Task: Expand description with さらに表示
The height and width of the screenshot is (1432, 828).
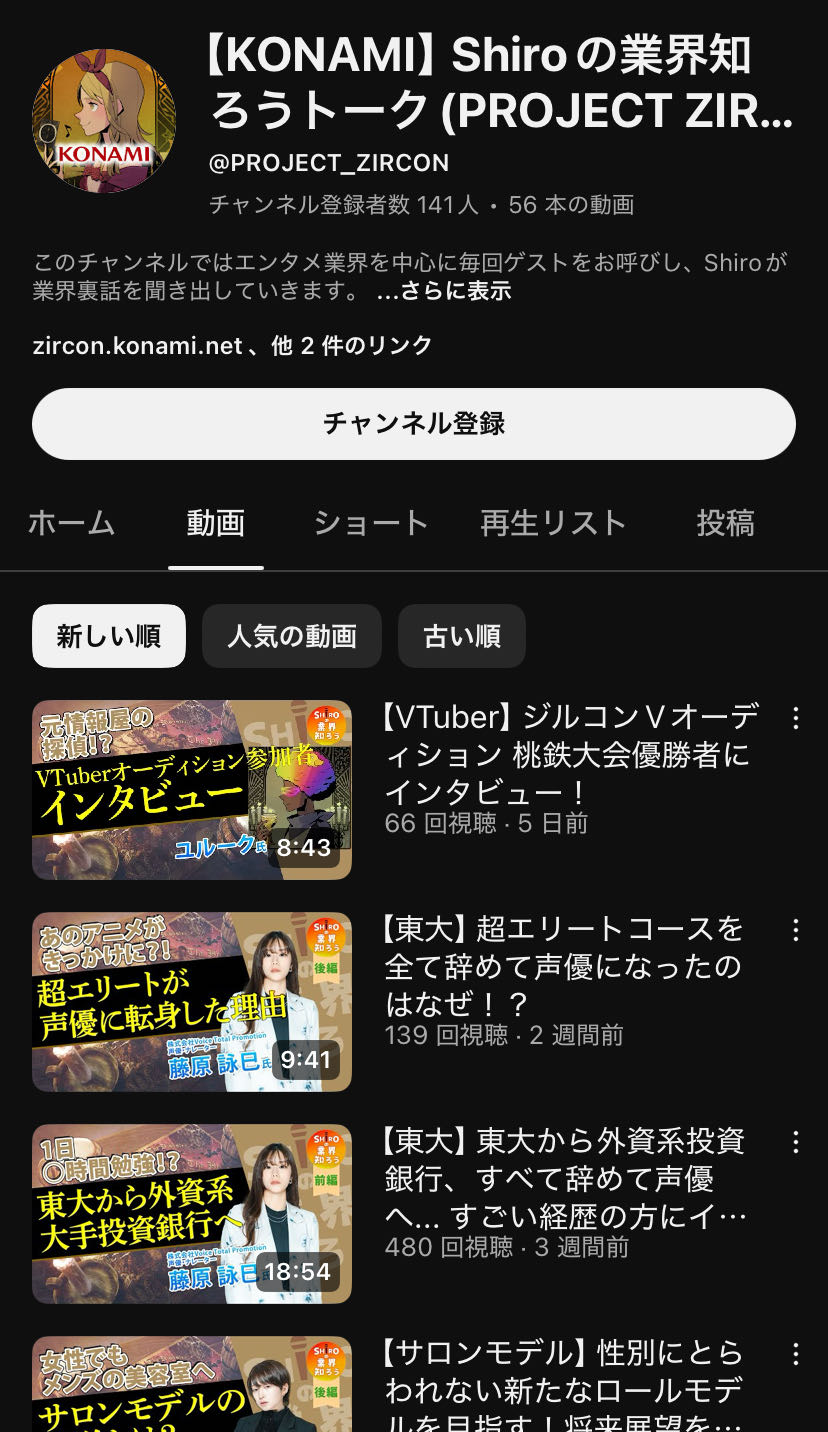Action: [444, 291]
